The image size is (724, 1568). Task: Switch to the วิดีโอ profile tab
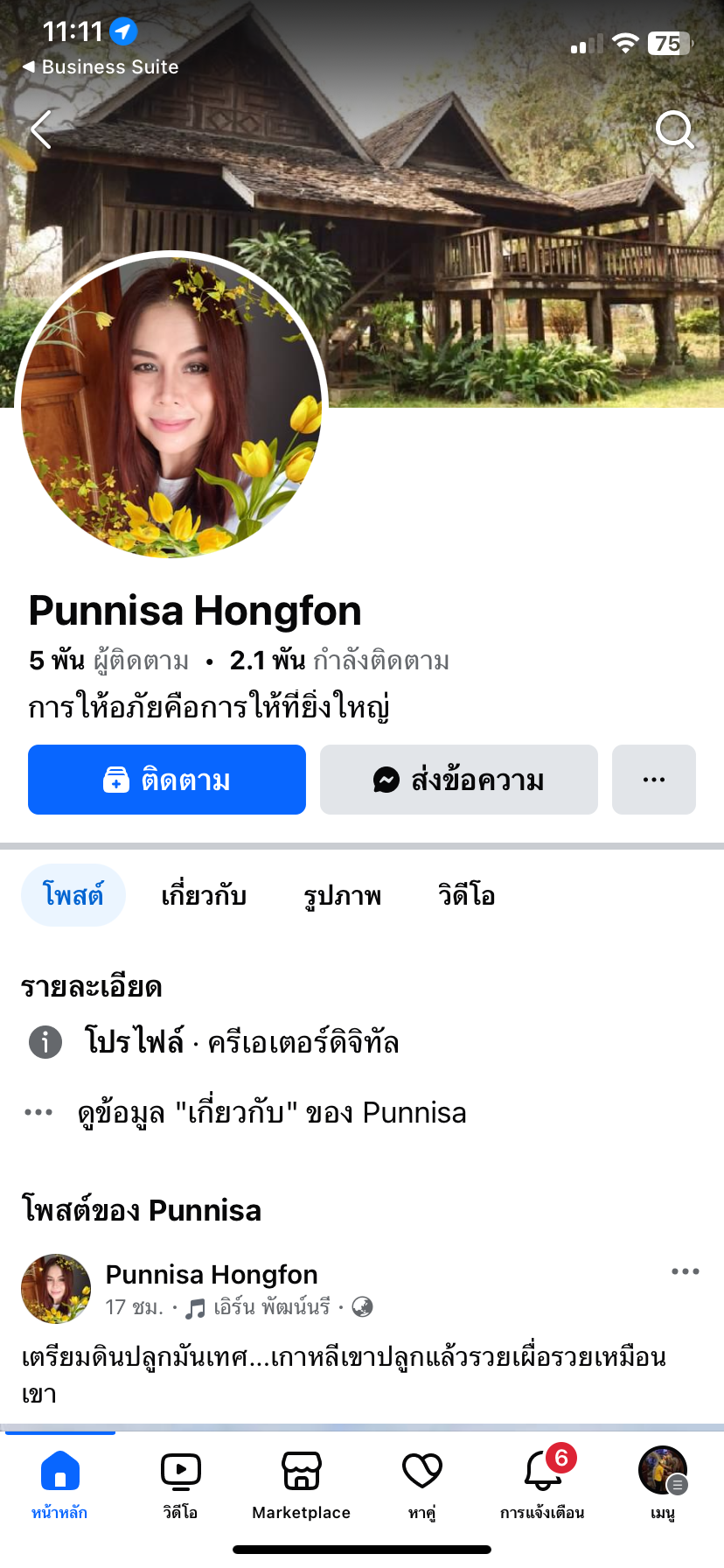point(466,895)
